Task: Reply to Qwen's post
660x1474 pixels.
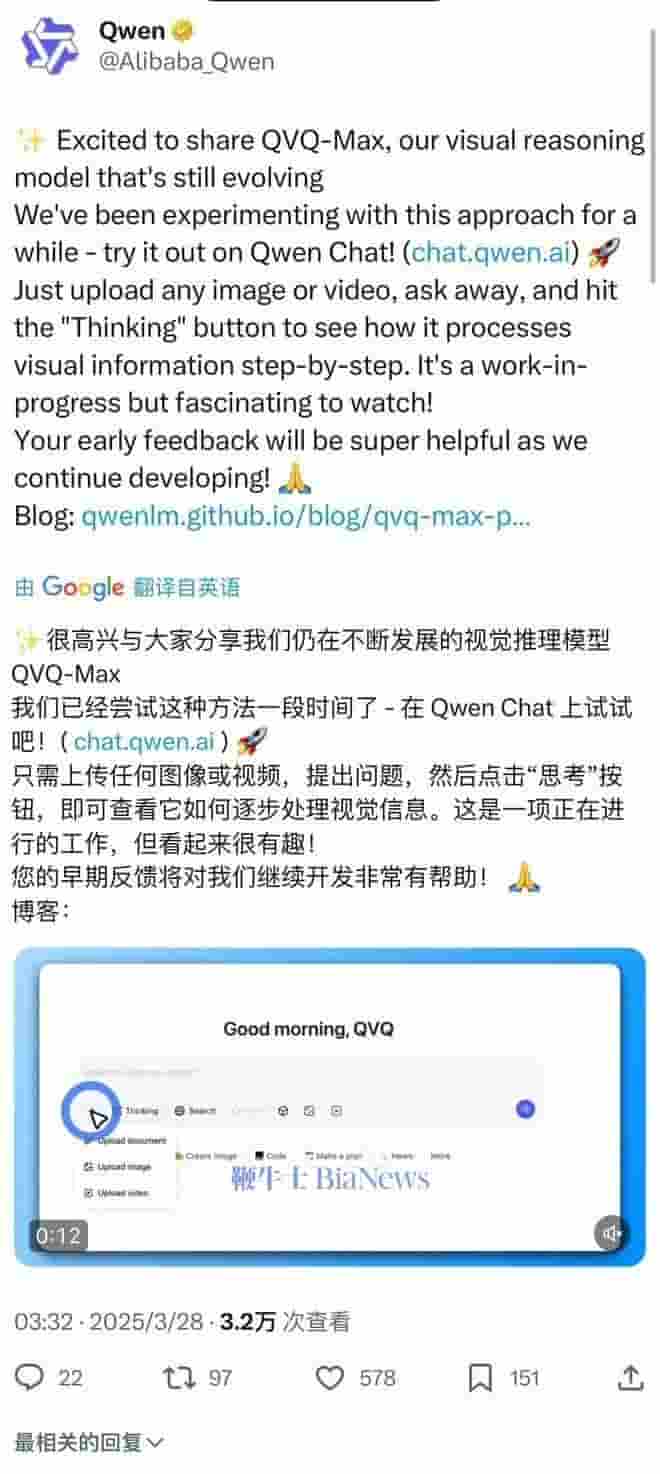Action: pyautogui.click(x=31, y=1378)
